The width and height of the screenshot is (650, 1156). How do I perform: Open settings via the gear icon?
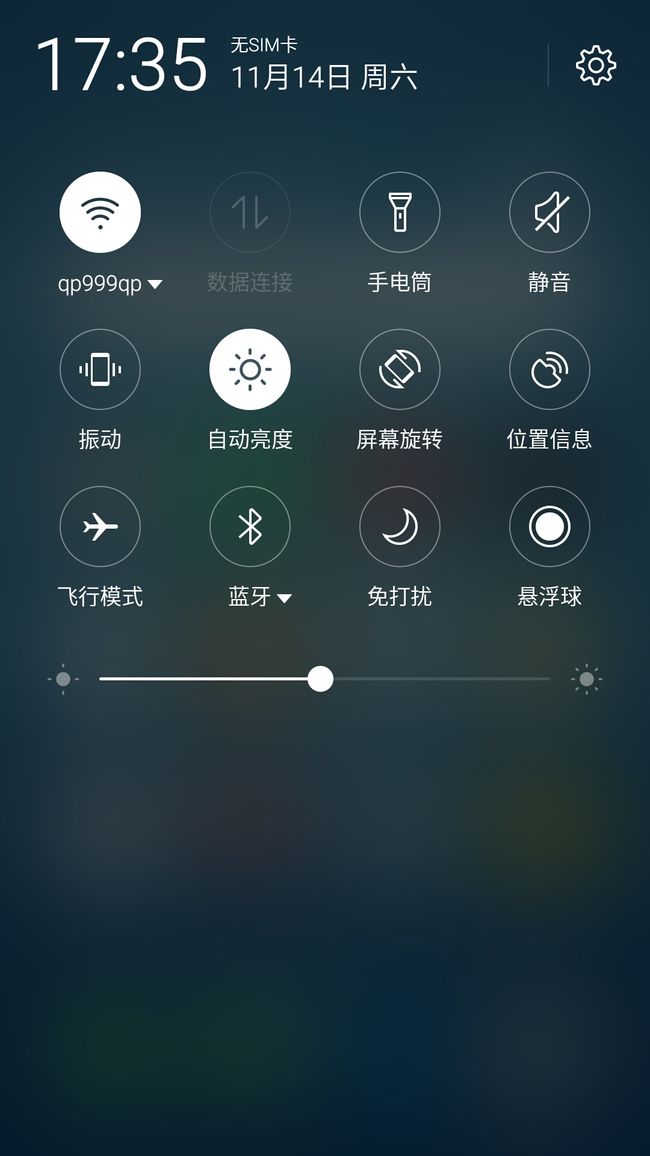click(x=595, y=66)
